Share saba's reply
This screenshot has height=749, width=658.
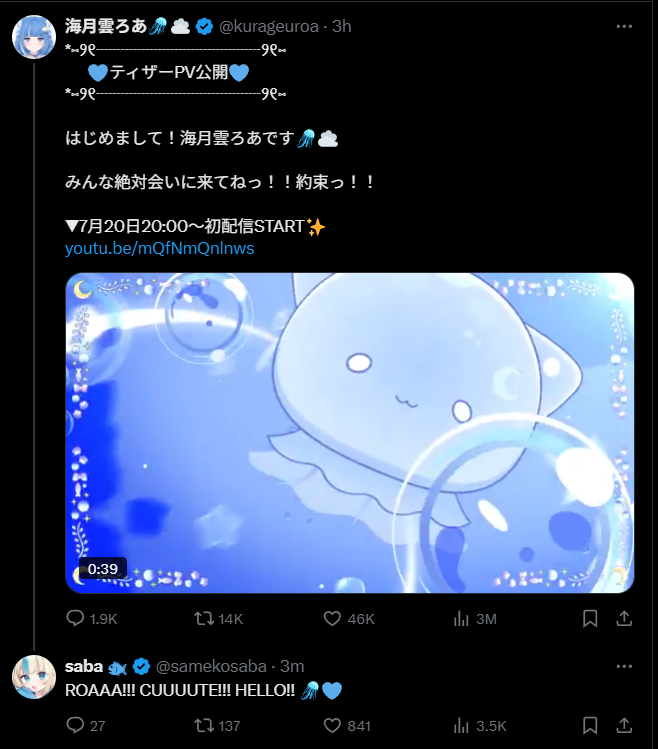[x=624, y=726]
